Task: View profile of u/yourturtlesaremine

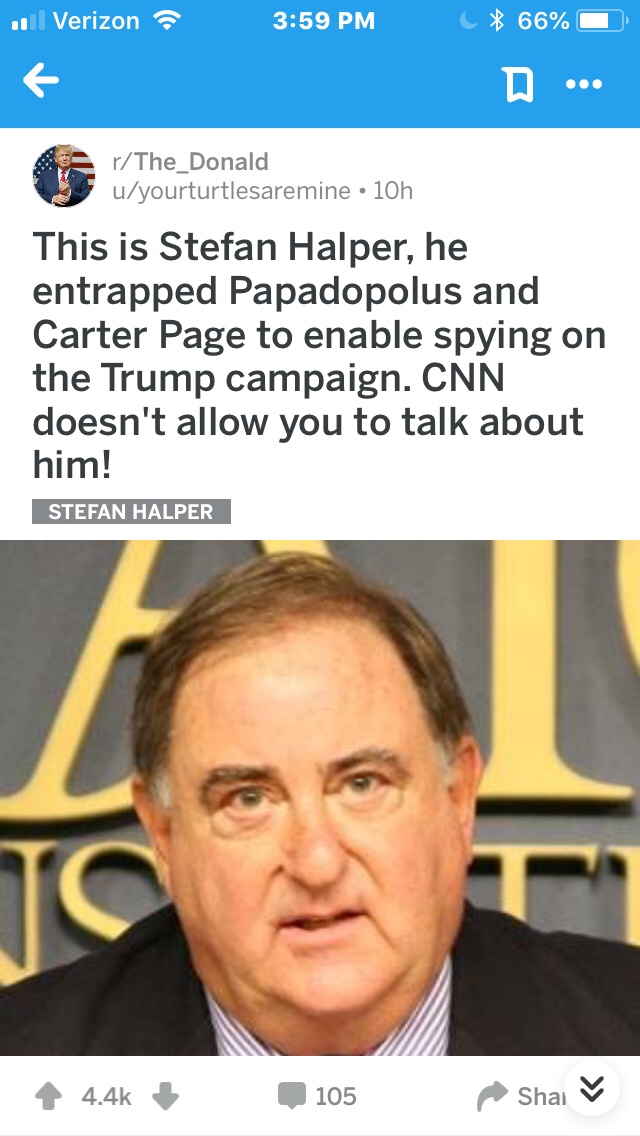Action: 230,190
